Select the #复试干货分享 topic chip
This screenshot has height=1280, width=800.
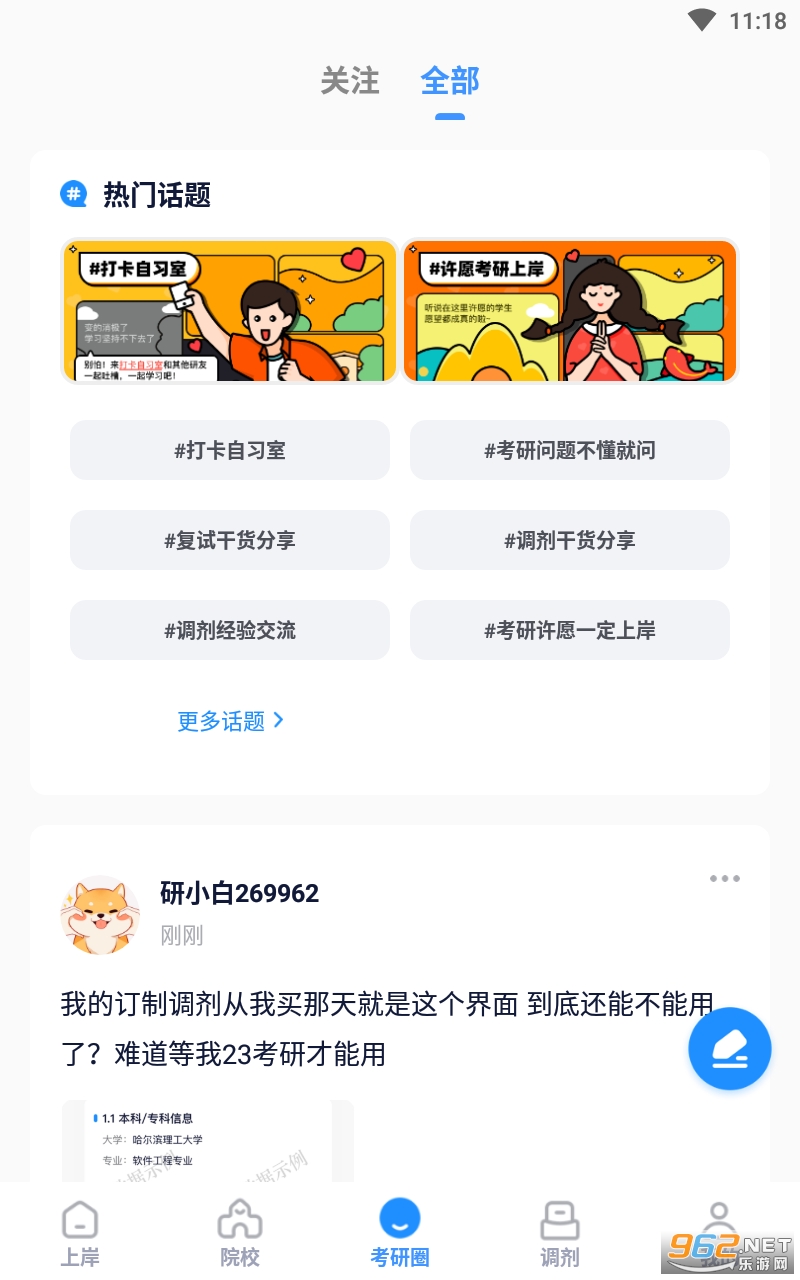coord(230,540)
